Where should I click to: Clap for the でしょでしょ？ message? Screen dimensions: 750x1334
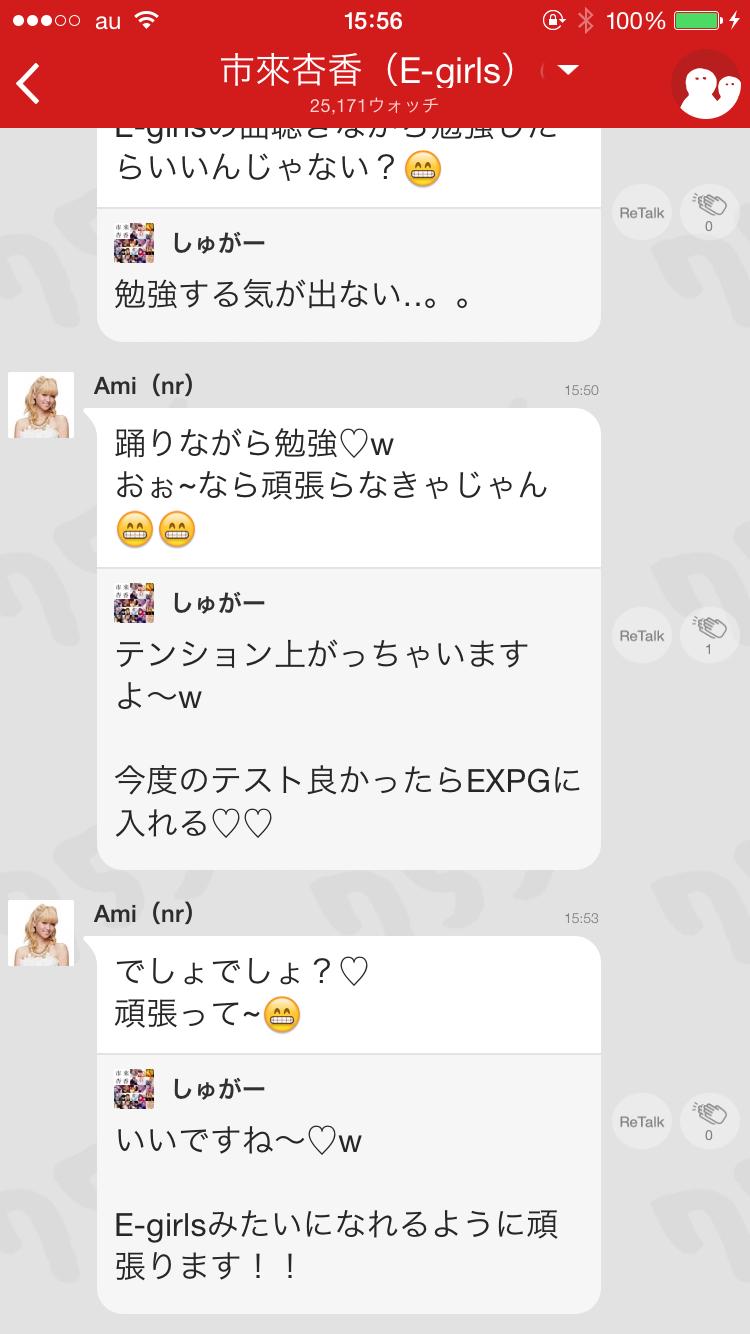709,1122
